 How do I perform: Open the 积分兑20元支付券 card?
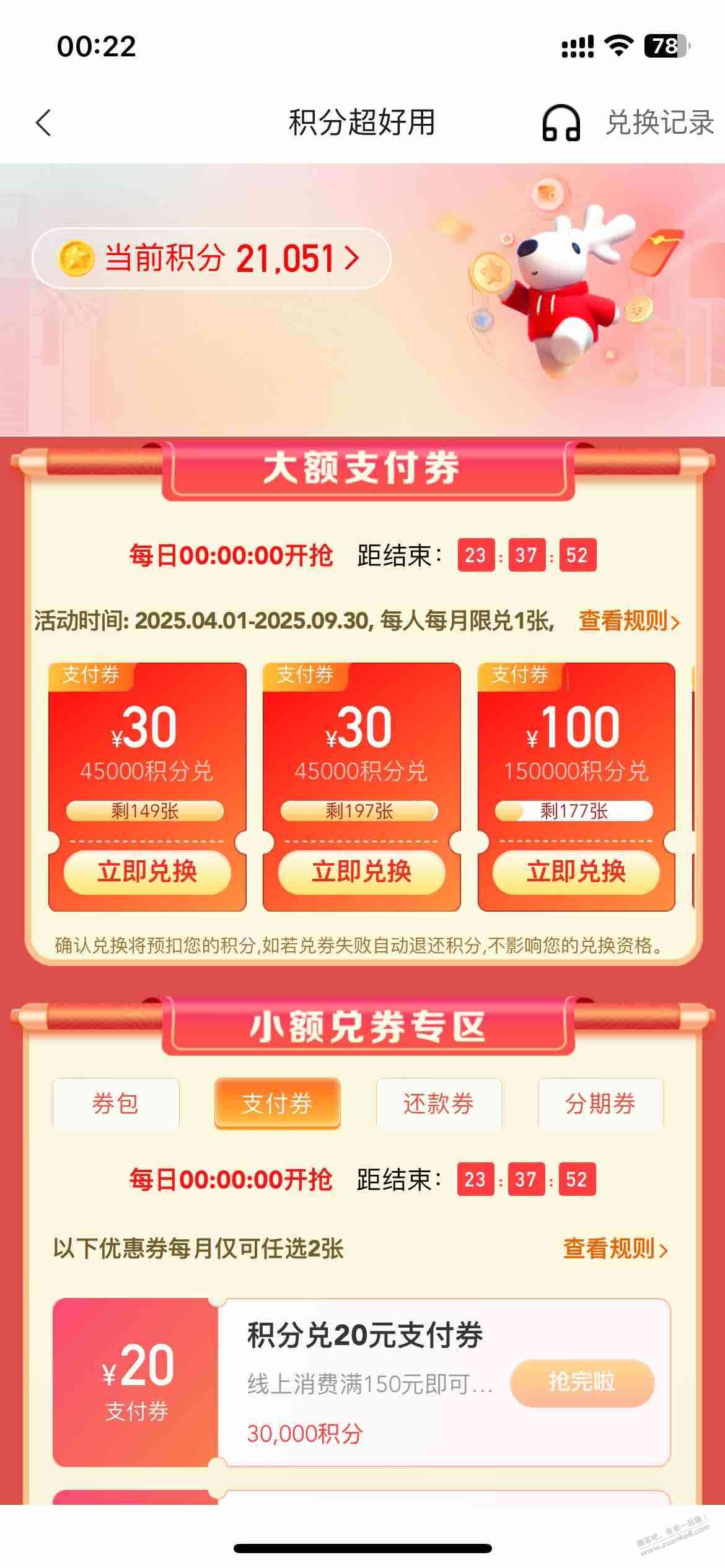point(364,1335)
